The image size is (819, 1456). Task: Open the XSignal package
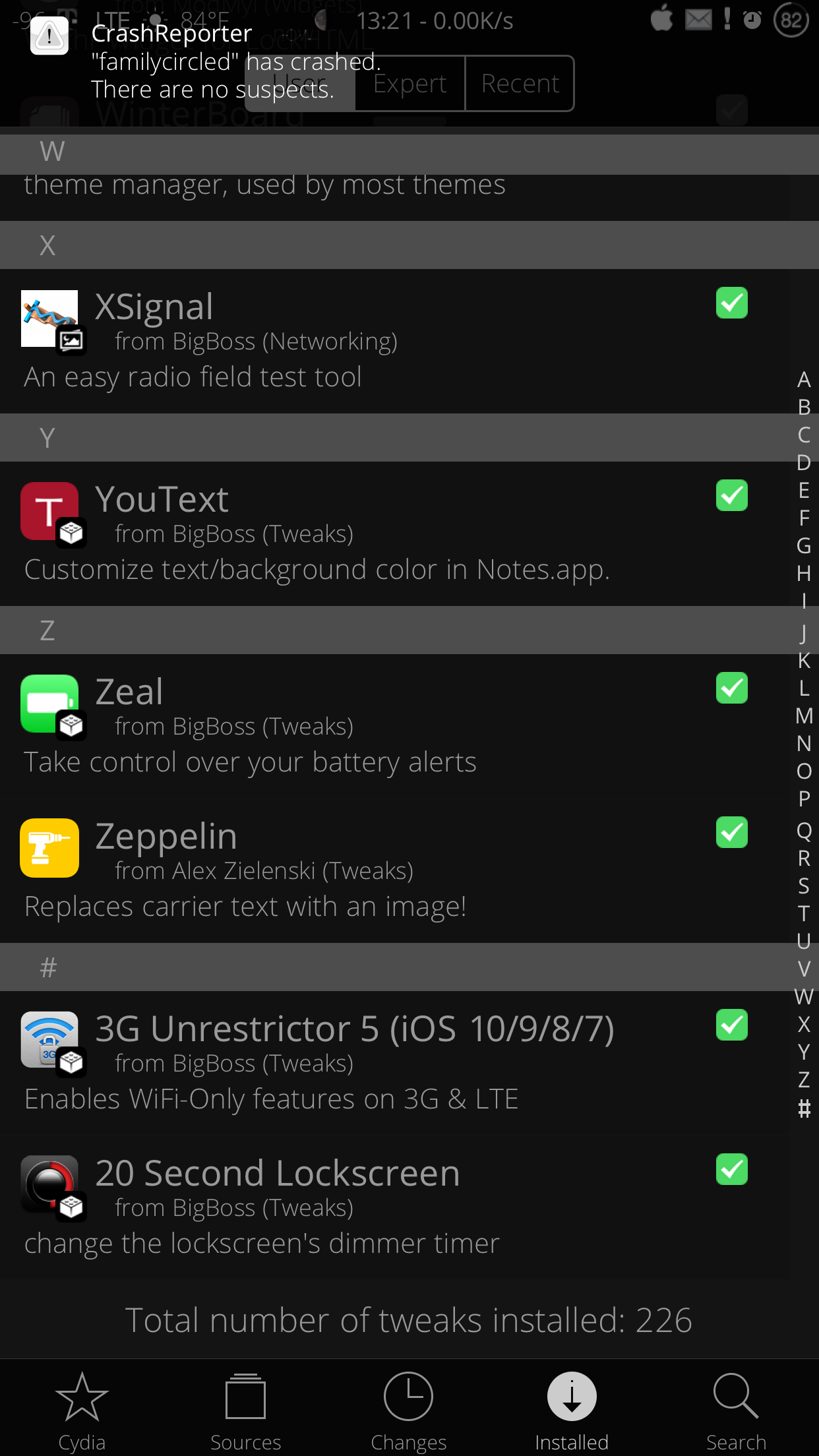coord(394,341)
